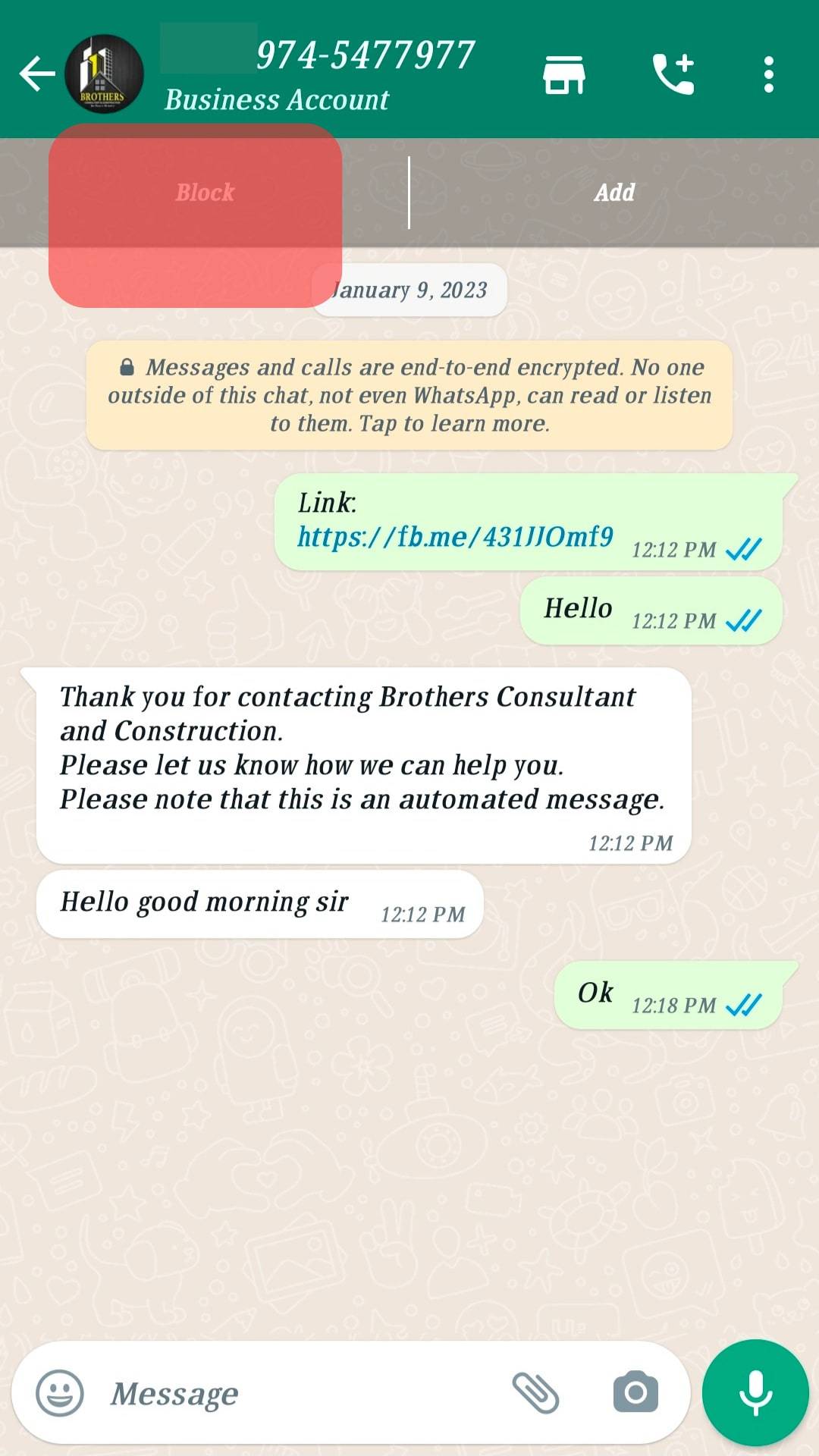This screenshot has height=1456, width=819.
Task: Add this number to contacts
Action: point(614,193)
